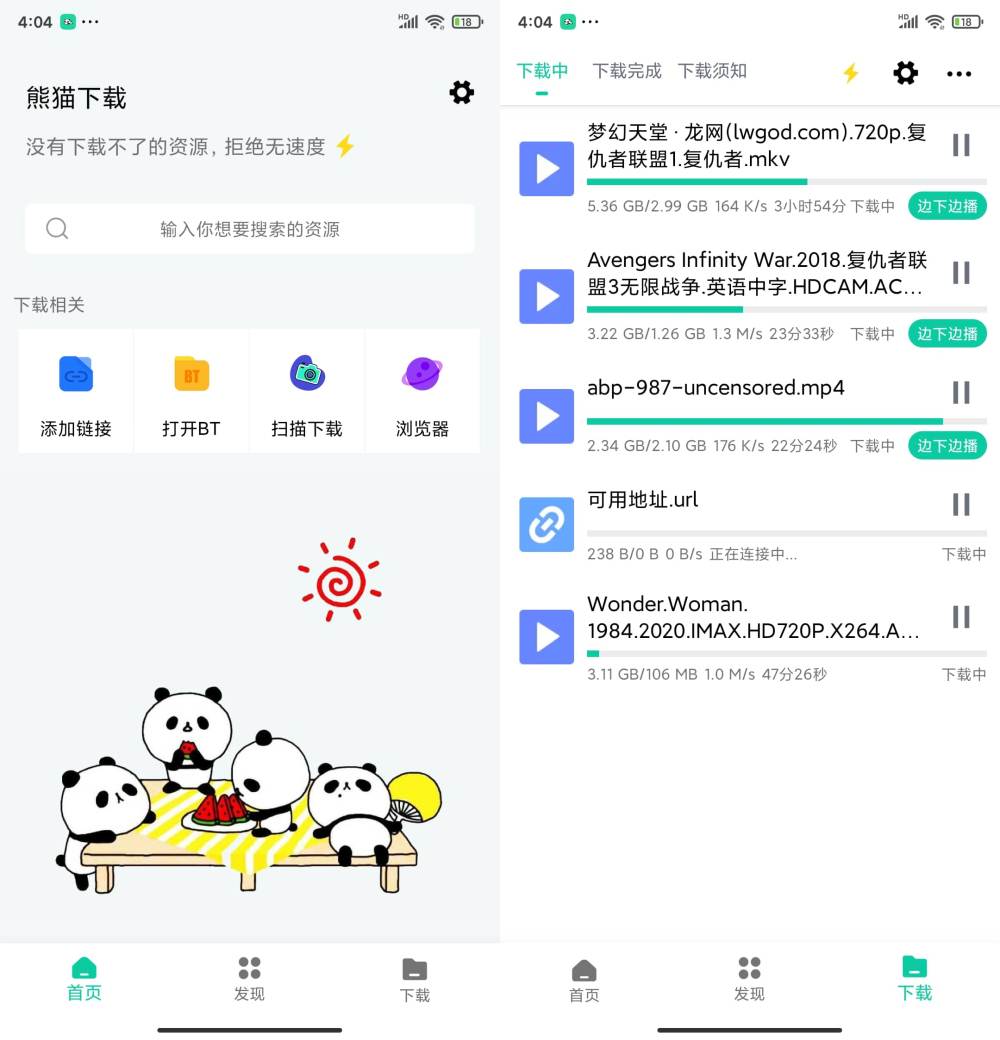Select the 打开BT option
This screenshot has height=1040, width=1000.
(191, 392)
